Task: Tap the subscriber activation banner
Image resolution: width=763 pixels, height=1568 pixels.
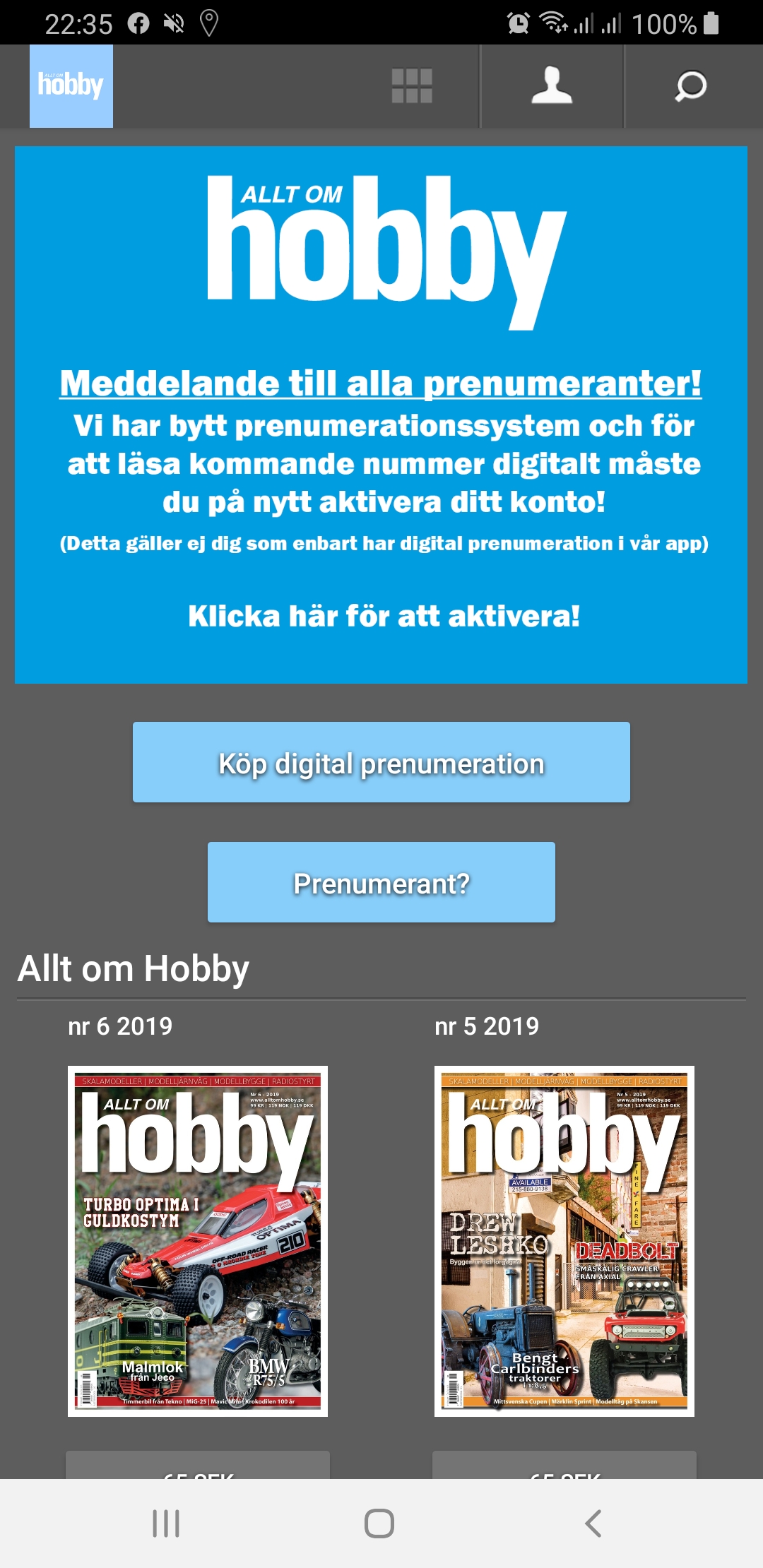Action: pyautogui.click(x=381, y=415)
